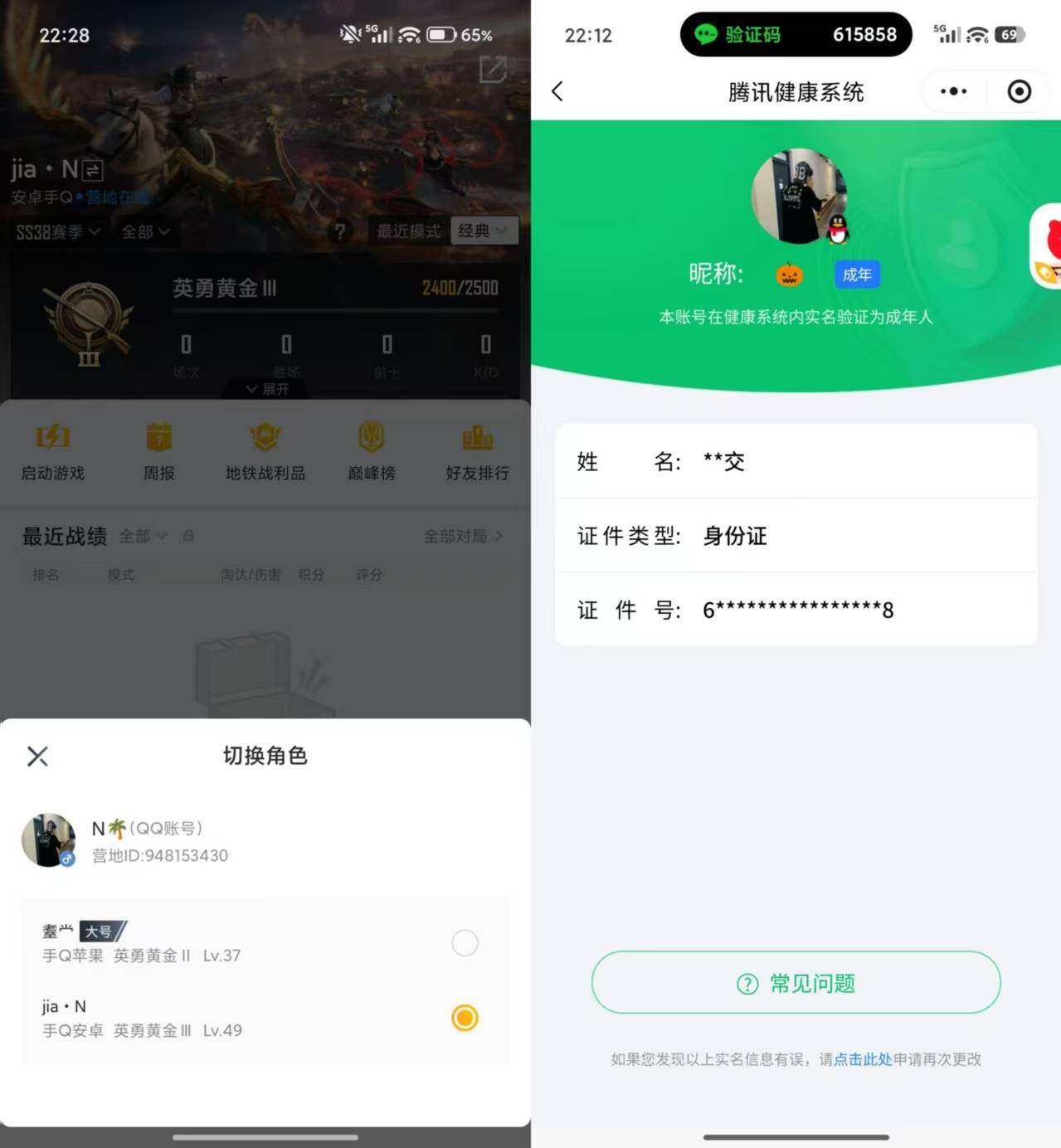1061x1148 pixels.
Task: Tap the 验证码 615858 notification banner
Action: (x=795, y=35)
